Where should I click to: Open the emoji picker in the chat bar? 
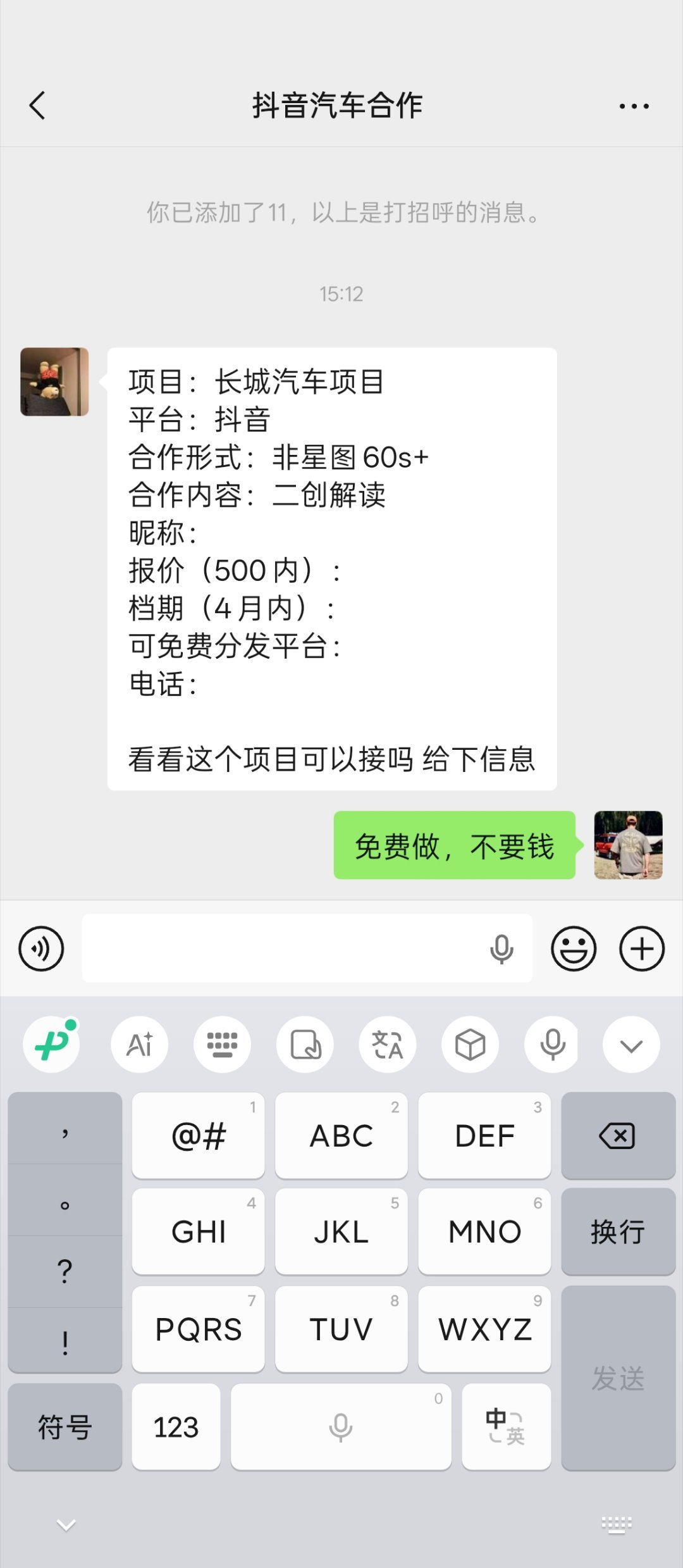pos(574,949)
